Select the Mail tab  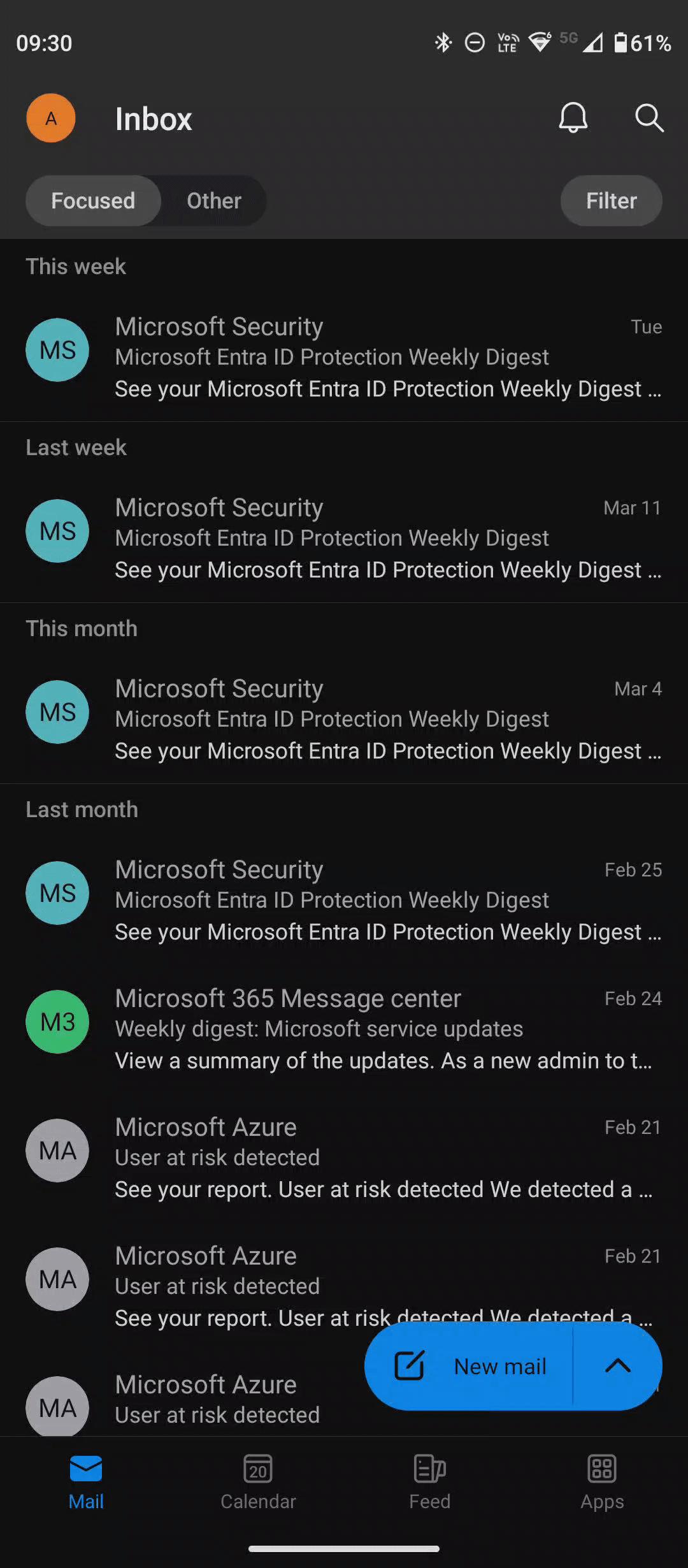86,1481
